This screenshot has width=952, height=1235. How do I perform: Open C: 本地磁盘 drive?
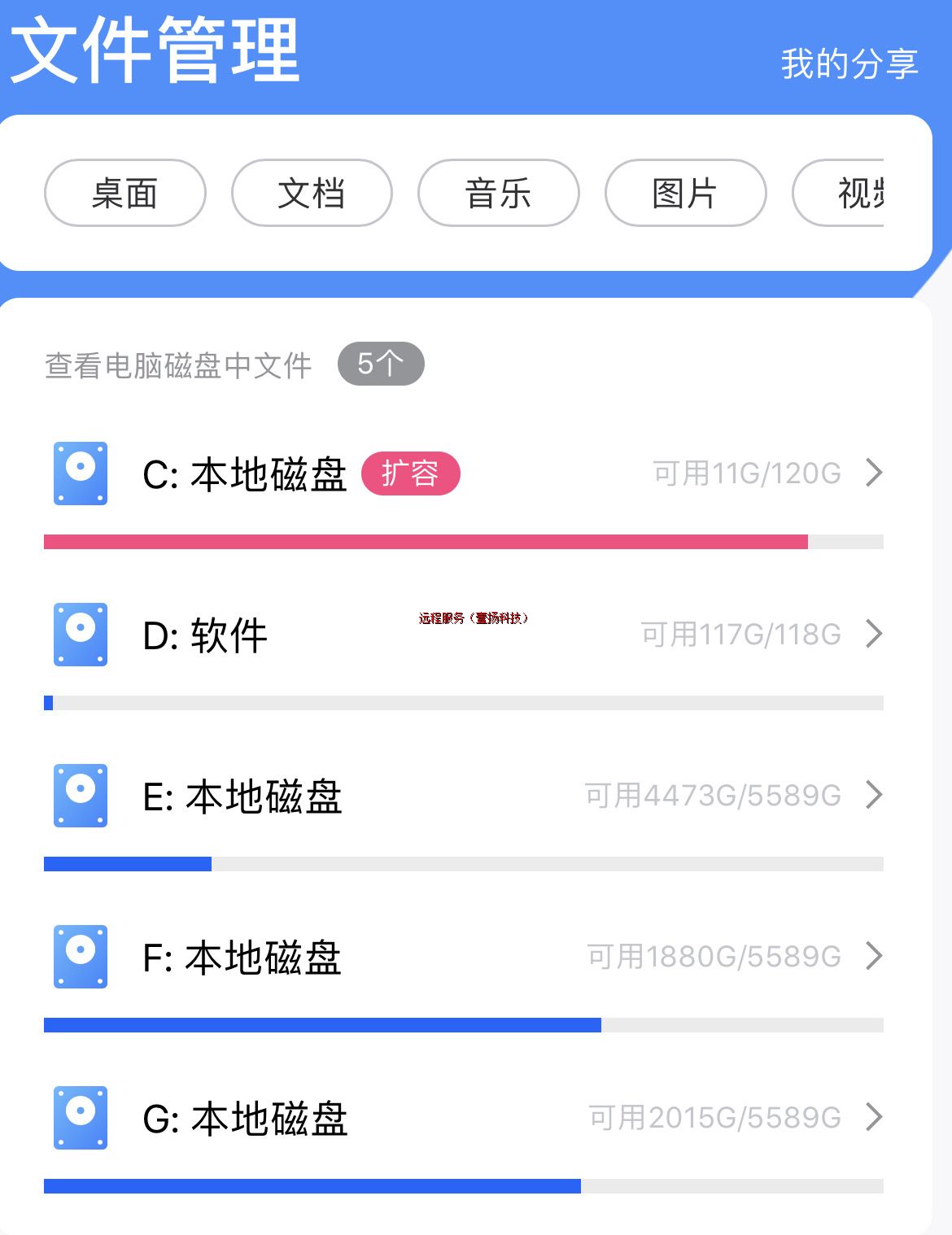point(244,474)
